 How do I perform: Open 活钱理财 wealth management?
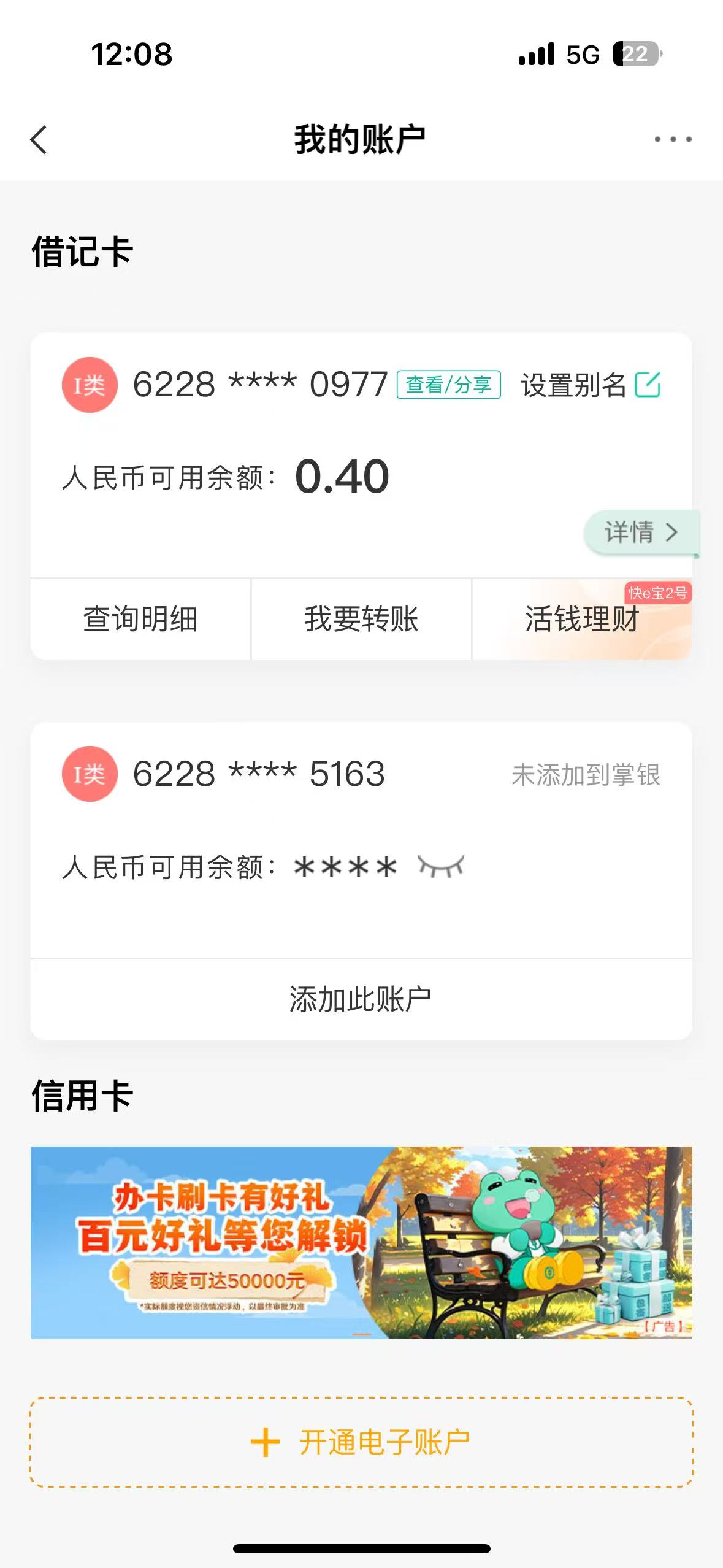[x=581, y=619]
